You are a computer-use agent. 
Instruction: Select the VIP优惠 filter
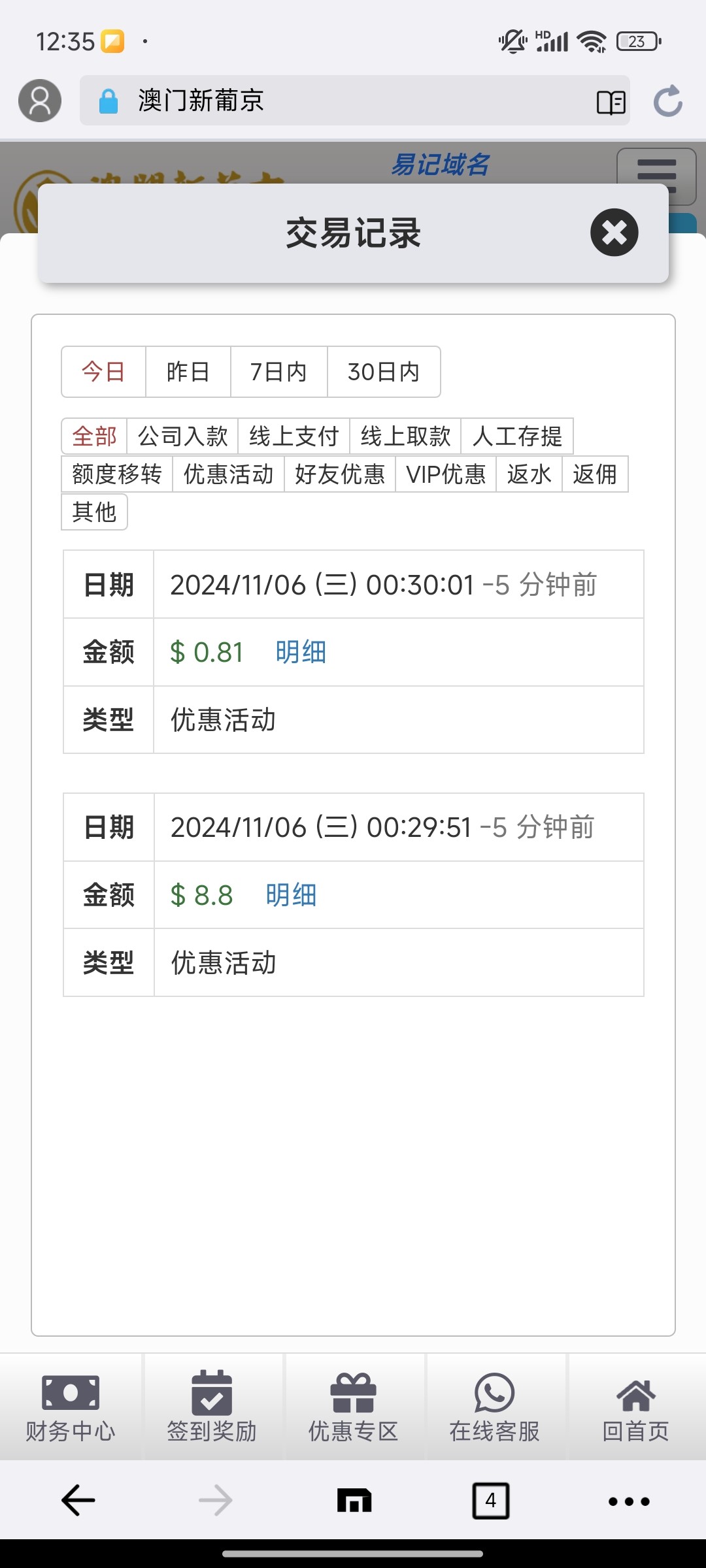pos(446,474)
